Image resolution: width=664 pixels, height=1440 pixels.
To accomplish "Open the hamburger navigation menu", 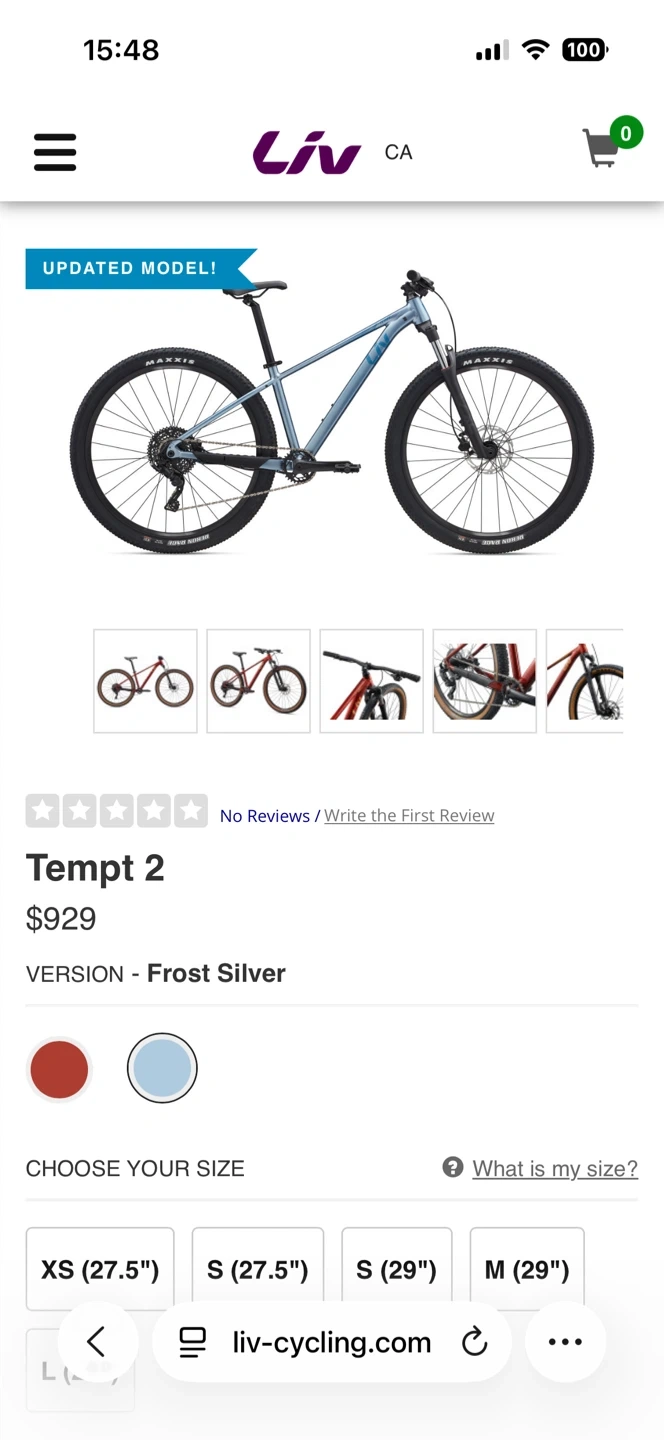I will pyautogui.click(x=55, y=153).
